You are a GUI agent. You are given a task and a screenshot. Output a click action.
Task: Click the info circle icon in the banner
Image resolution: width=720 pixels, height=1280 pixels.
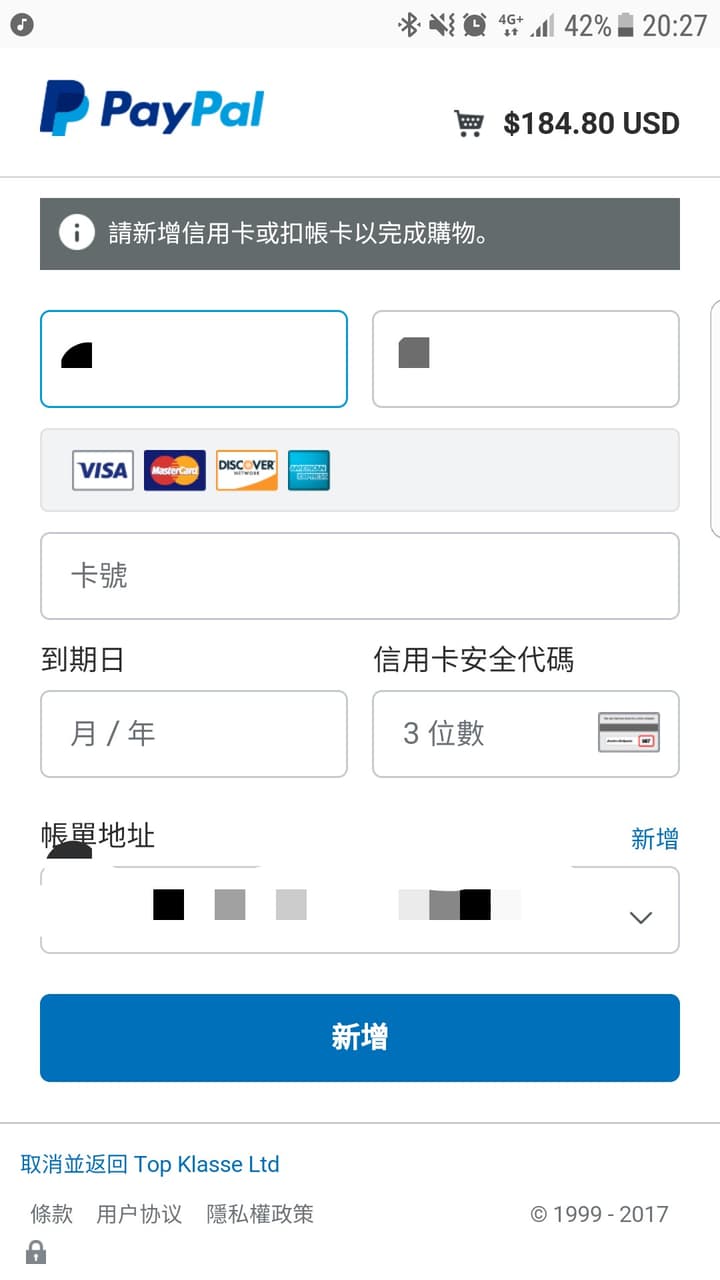(77, 232)
